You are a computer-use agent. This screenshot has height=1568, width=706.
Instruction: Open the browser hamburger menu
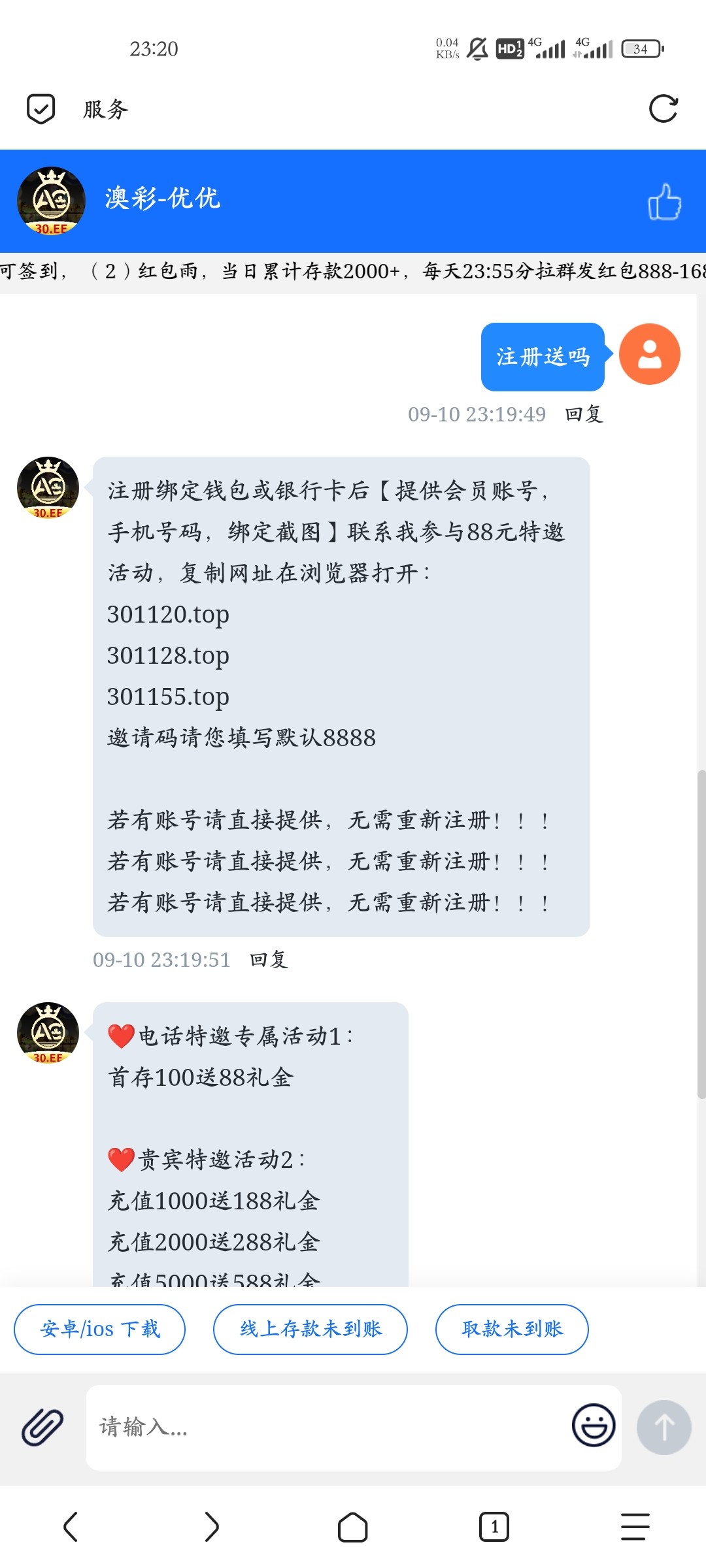pos(635,1527)
